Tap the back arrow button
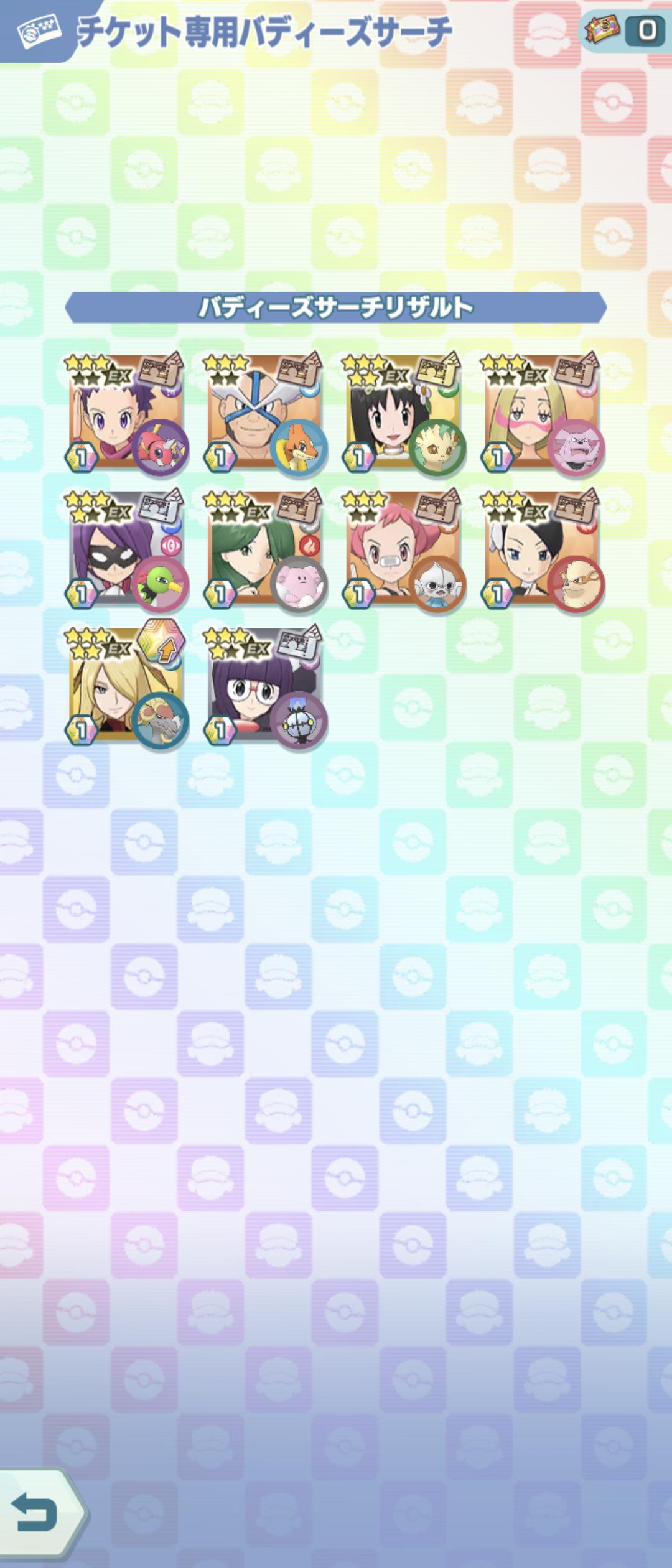This screenshot has height=1568, width=672. coord(36,1513)
